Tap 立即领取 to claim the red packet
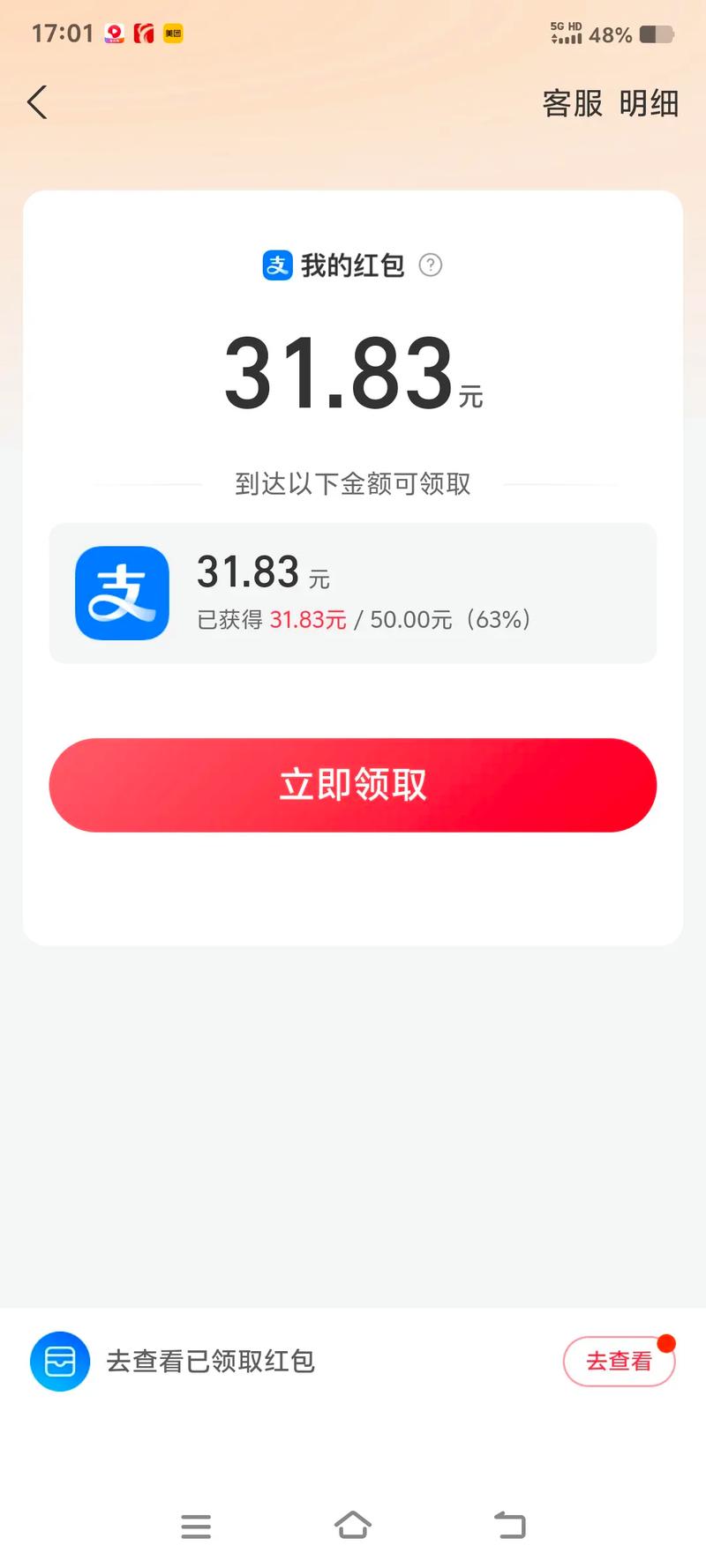 click(x=353, y=784)
